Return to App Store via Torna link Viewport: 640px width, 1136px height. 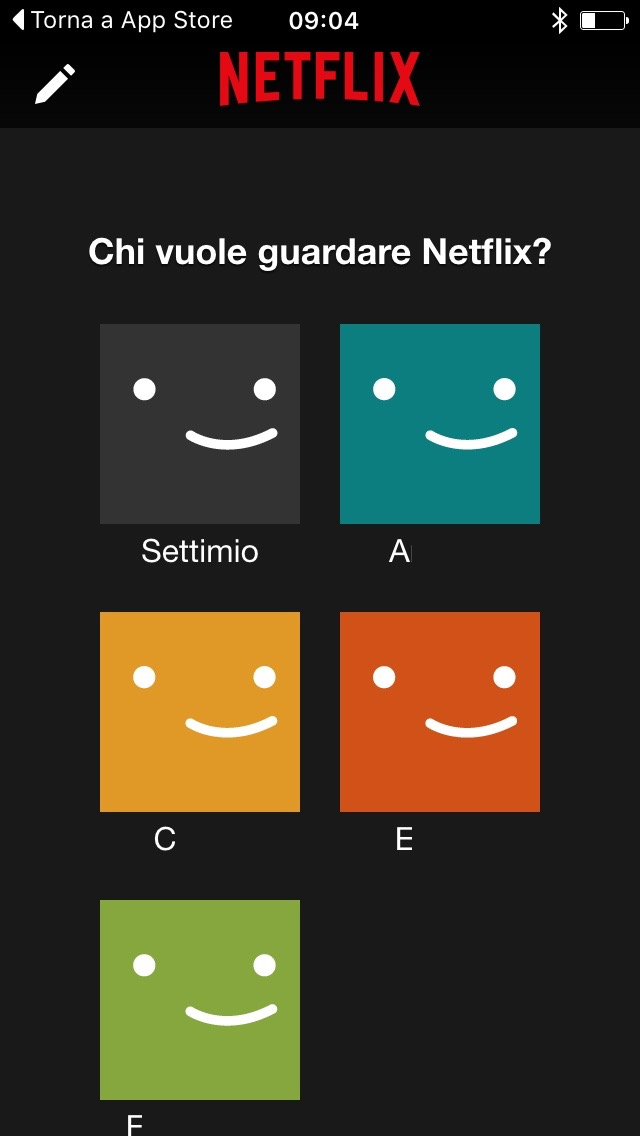coord(122,20)
